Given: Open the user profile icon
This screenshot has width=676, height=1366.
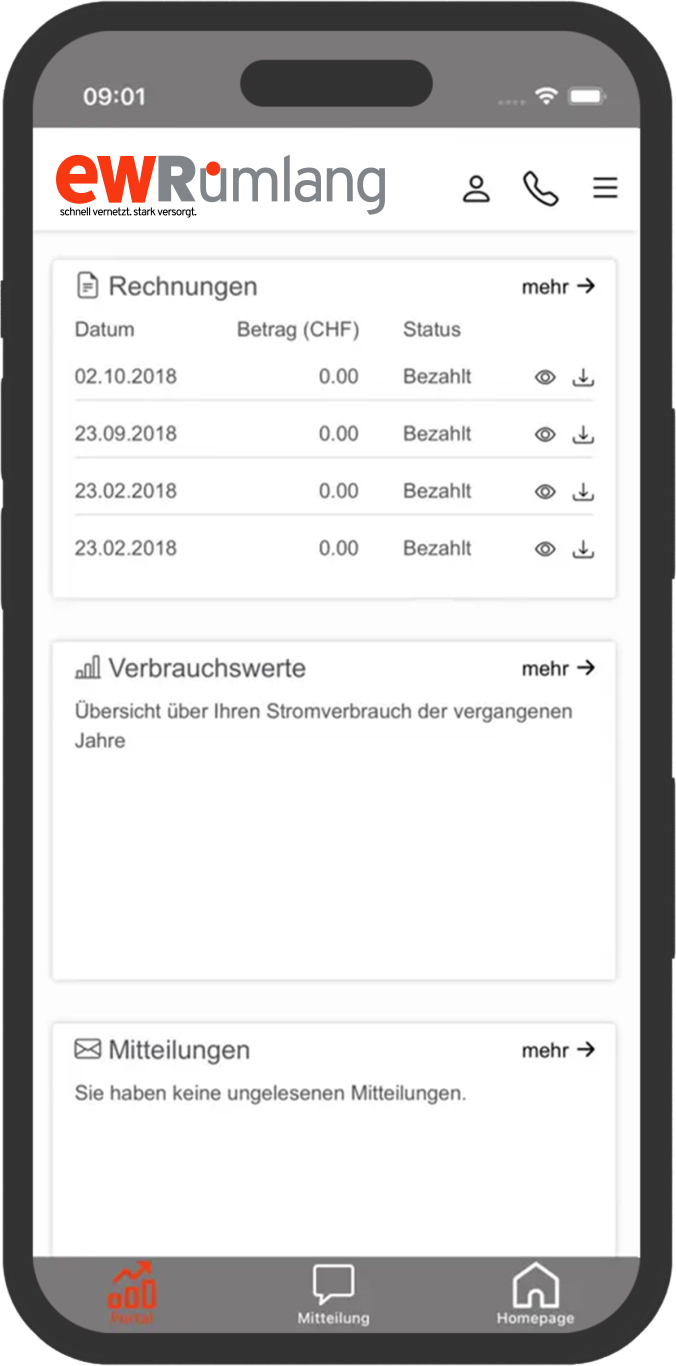Looking at the screenshot, I should (477, 188).
